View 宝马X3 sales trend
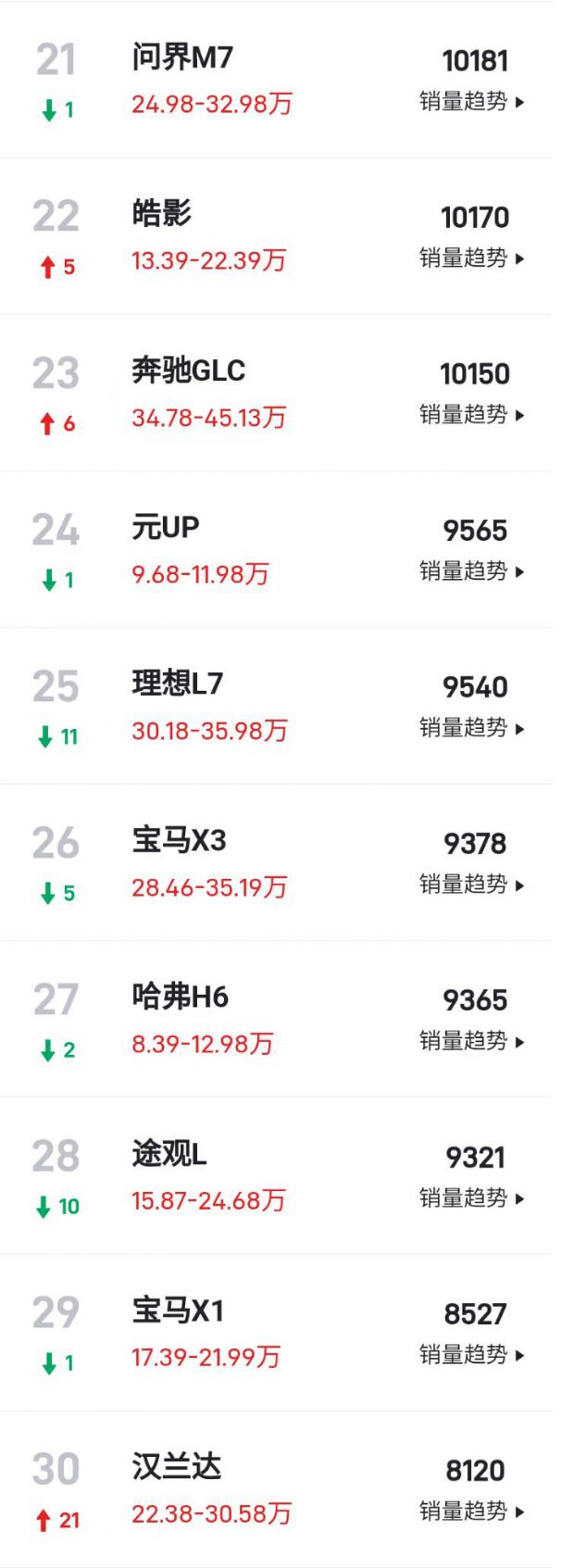 (x=471, y=884)
